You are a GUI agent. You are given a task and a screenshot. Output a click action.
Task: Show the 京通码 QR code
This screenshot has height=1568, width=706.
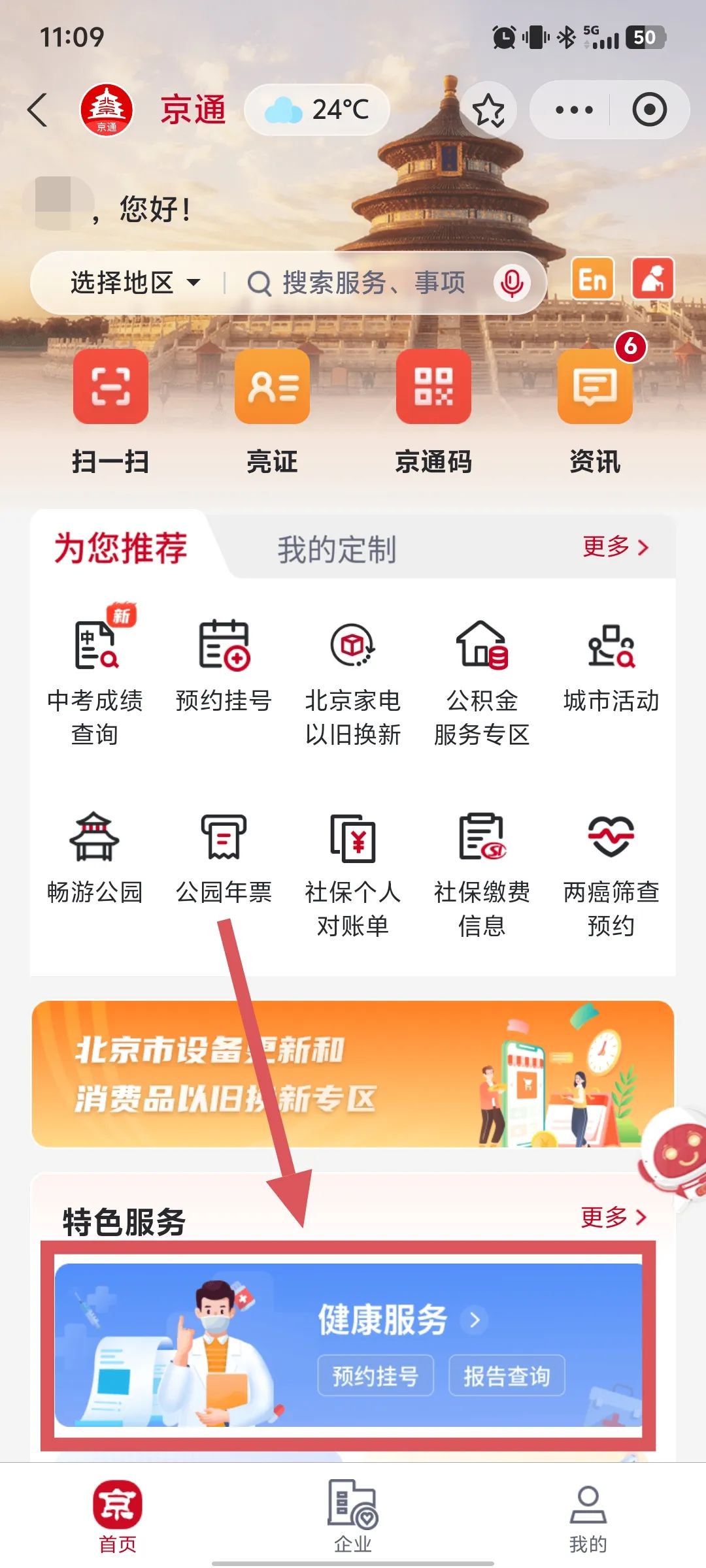pyautogui.click(x=433, y=413)
